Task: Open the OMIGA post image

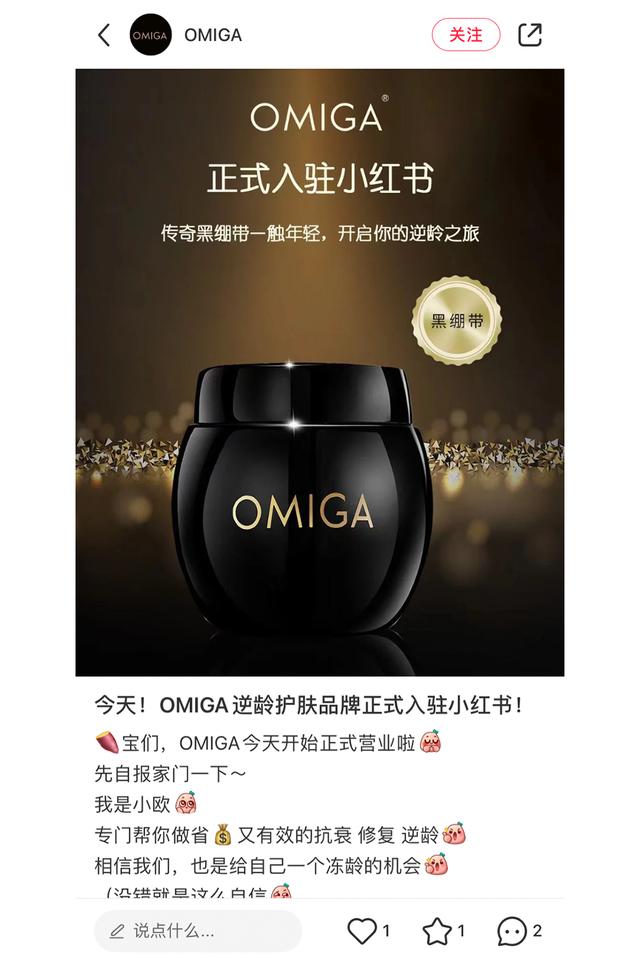Action: 320,372
